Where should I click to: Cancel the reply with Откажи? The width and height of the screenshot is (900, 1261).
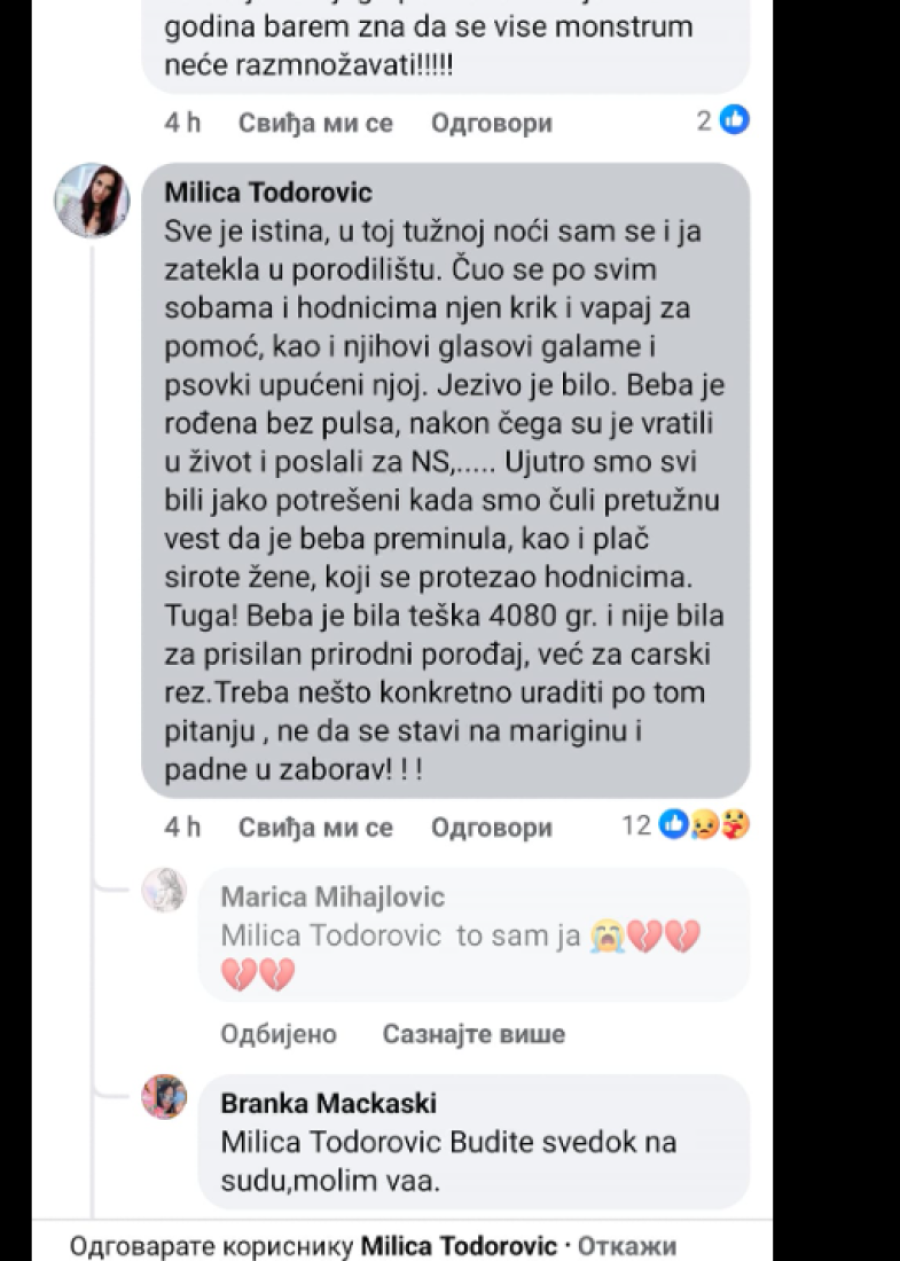(627, 1246)
